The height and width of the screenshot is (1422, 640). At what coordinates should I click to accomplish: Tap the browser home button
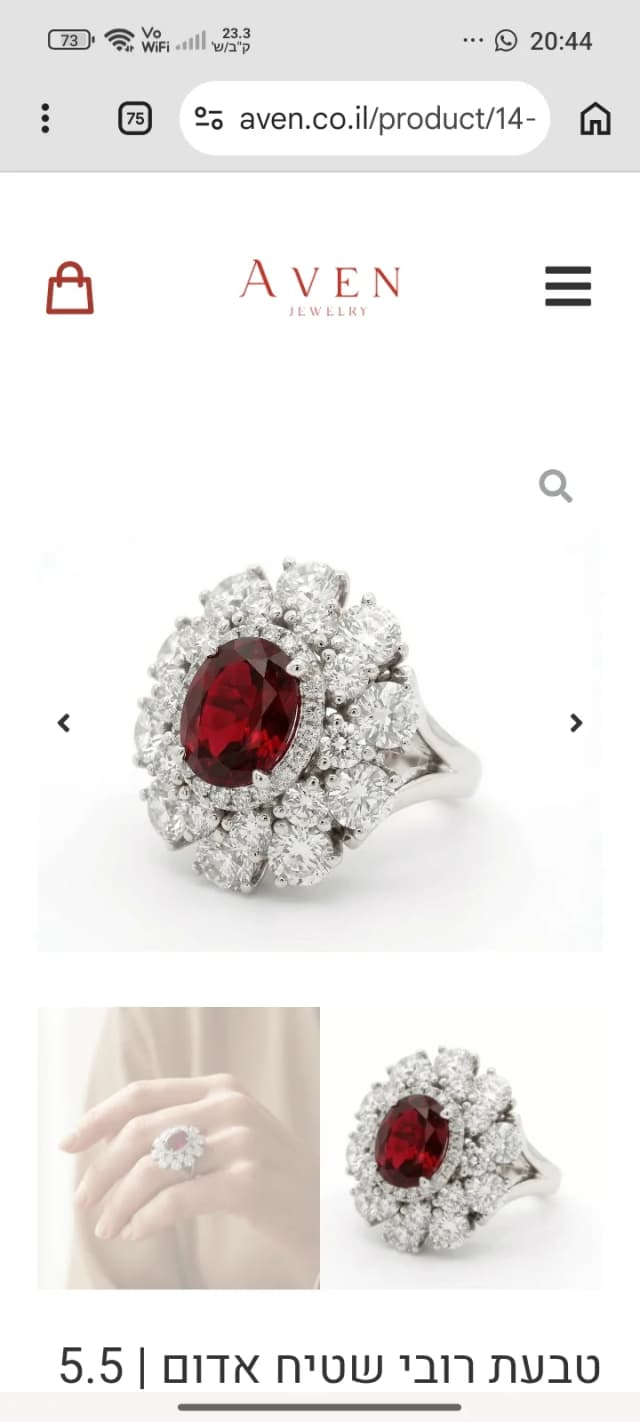pos(595,119)
